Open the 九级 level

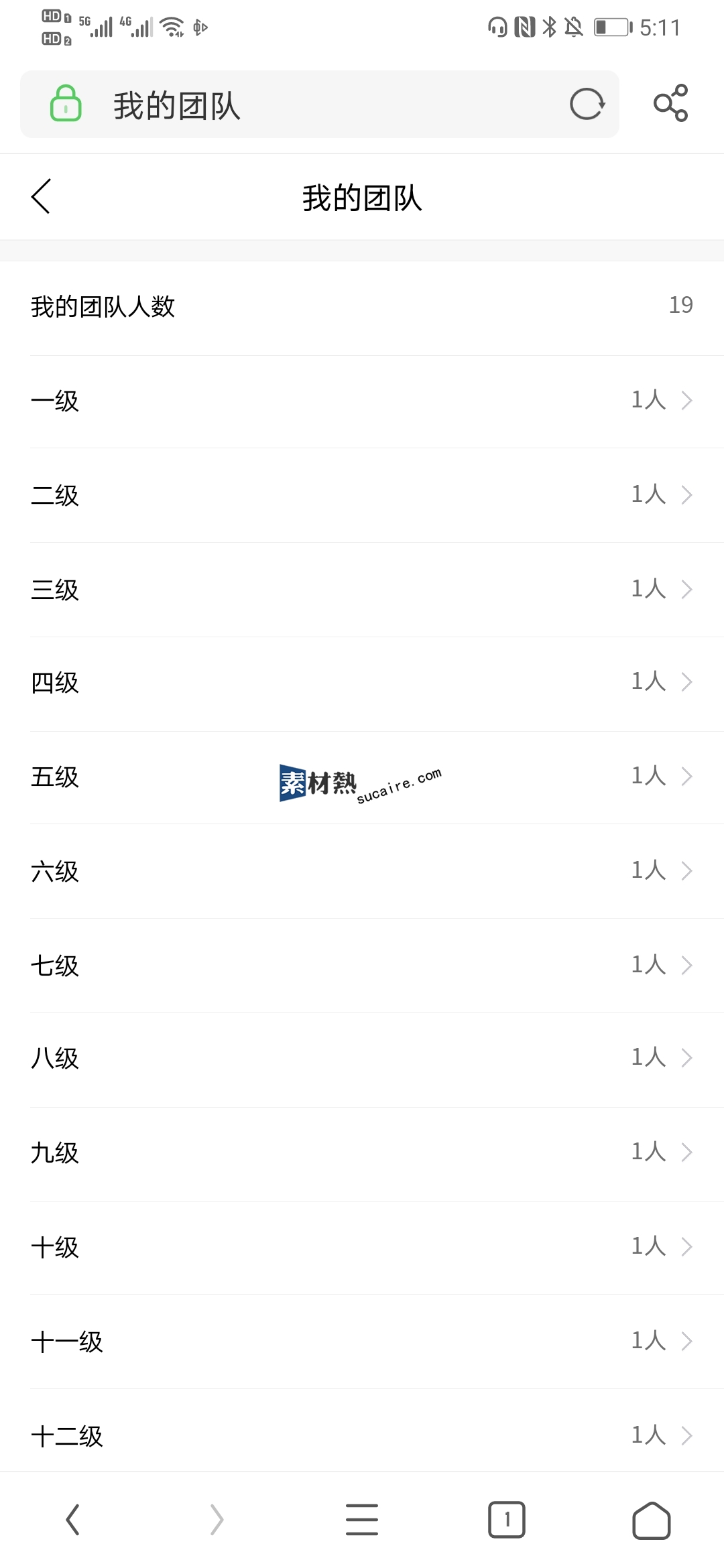point(362,1153)
